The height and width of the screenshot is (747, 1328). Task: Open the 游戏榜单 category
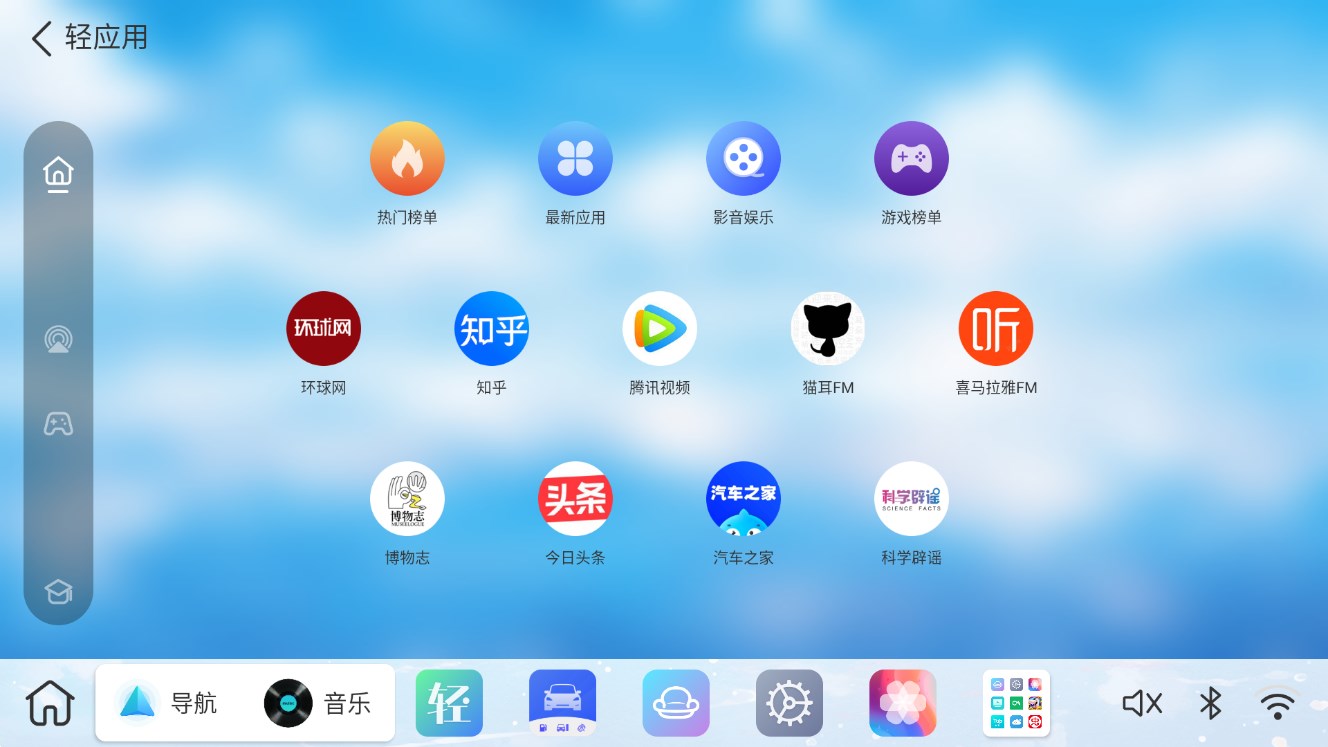click(911, 159)
